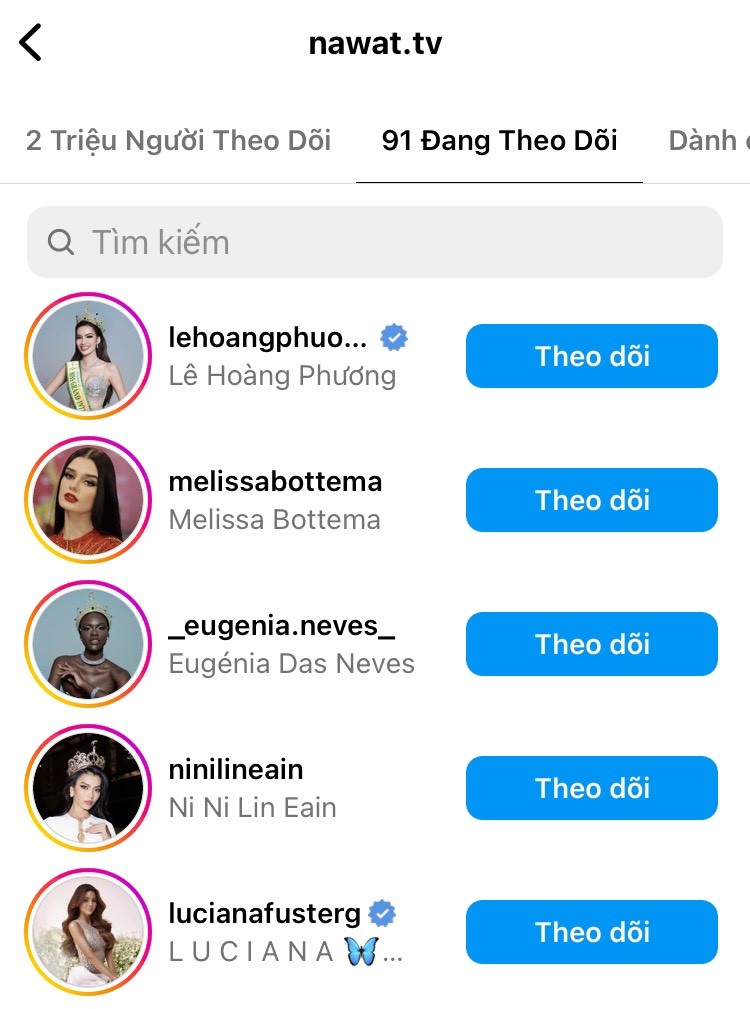Follow _eugenia.neves_
Screen dimensions: 750x1009
[591, 644]
